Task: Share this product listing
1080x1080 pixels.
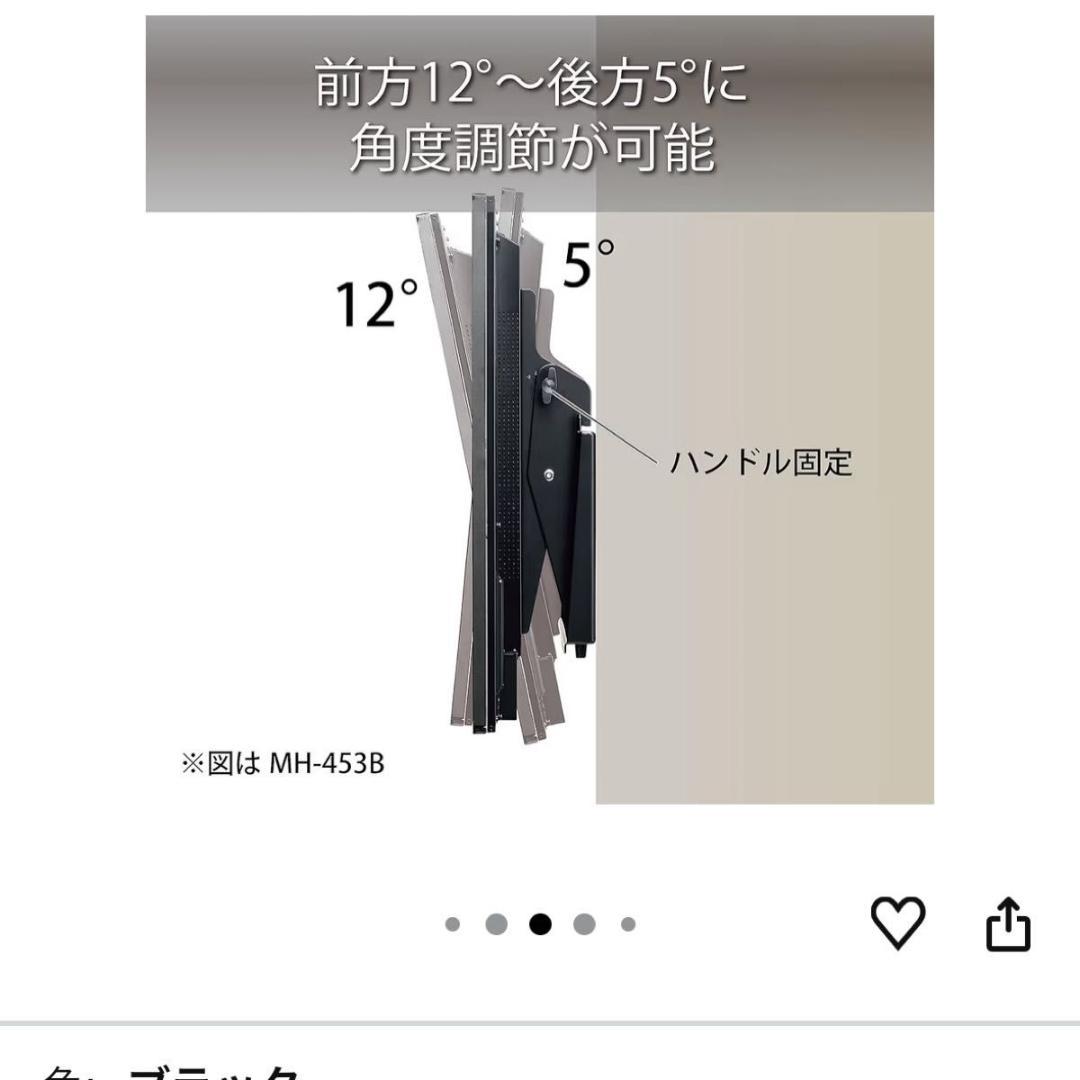Action: click(1008, 925)
